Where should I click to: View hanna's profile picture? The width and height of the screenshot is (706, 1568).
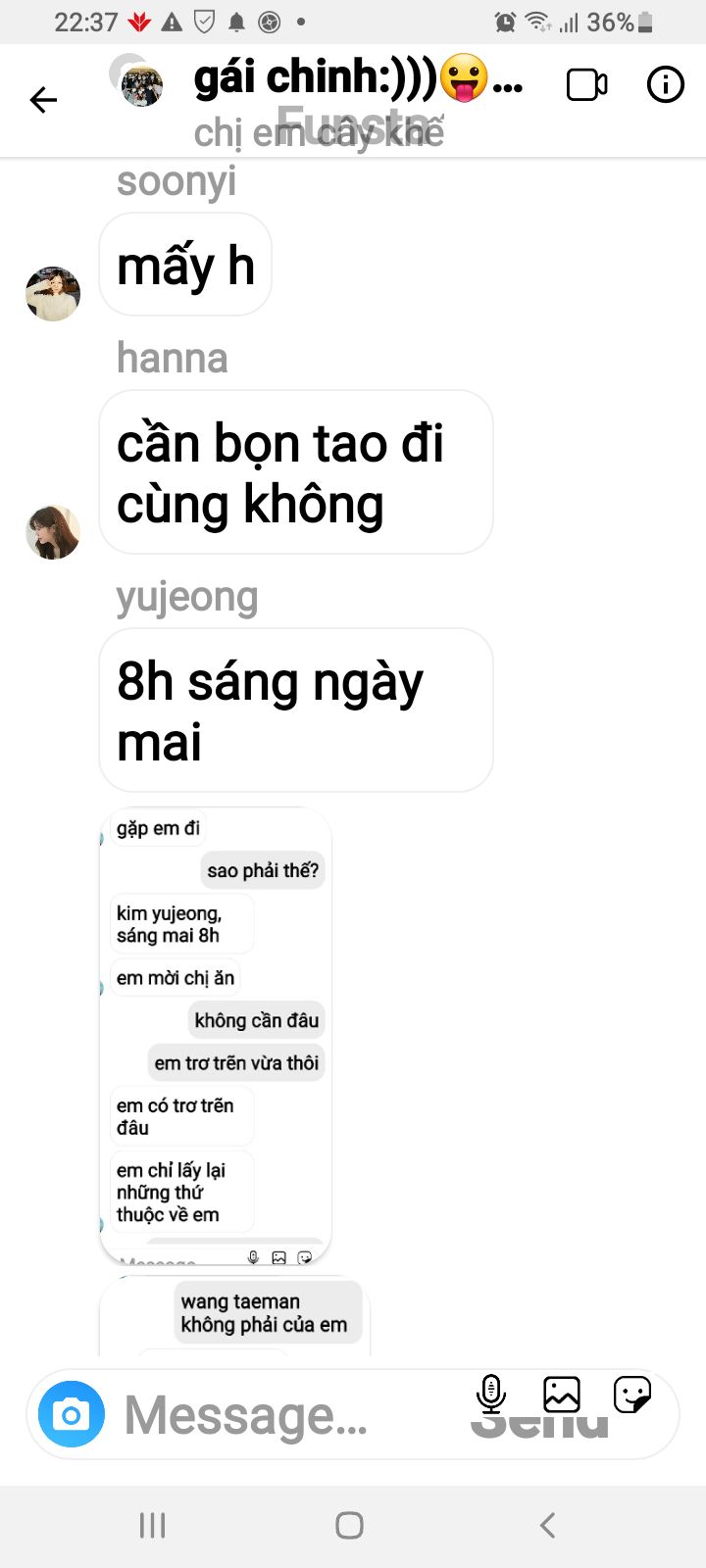(x=53, y=532)
